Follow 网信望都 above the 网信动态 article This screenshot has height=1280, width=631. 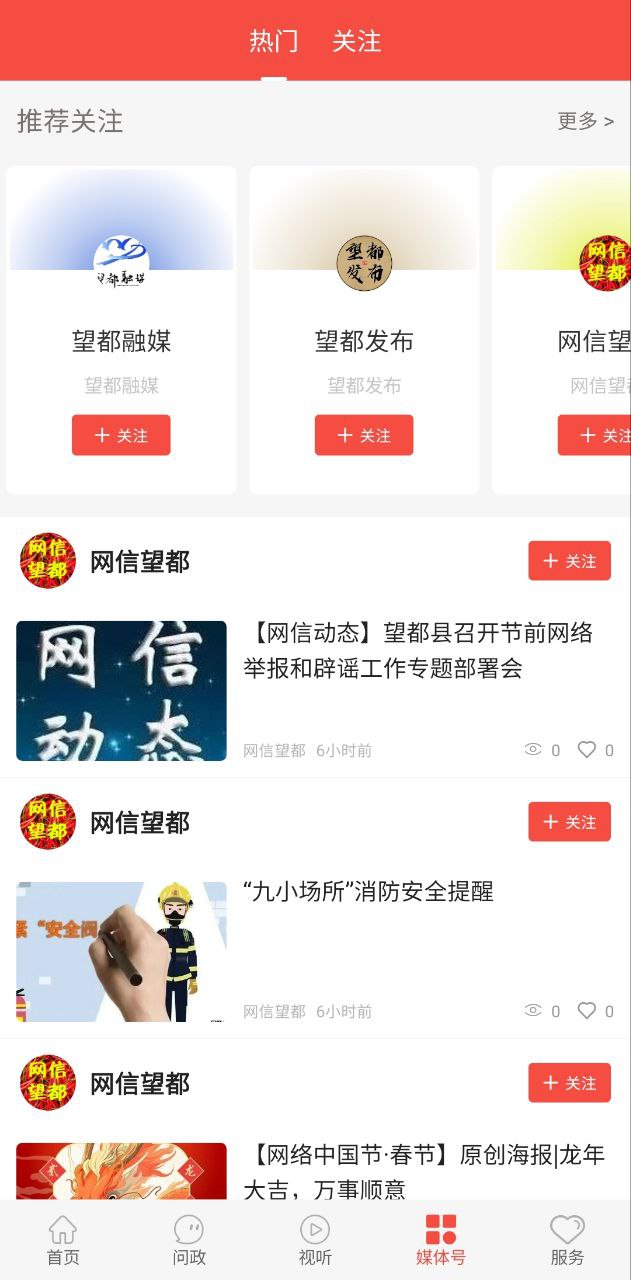tap(569, 561)
